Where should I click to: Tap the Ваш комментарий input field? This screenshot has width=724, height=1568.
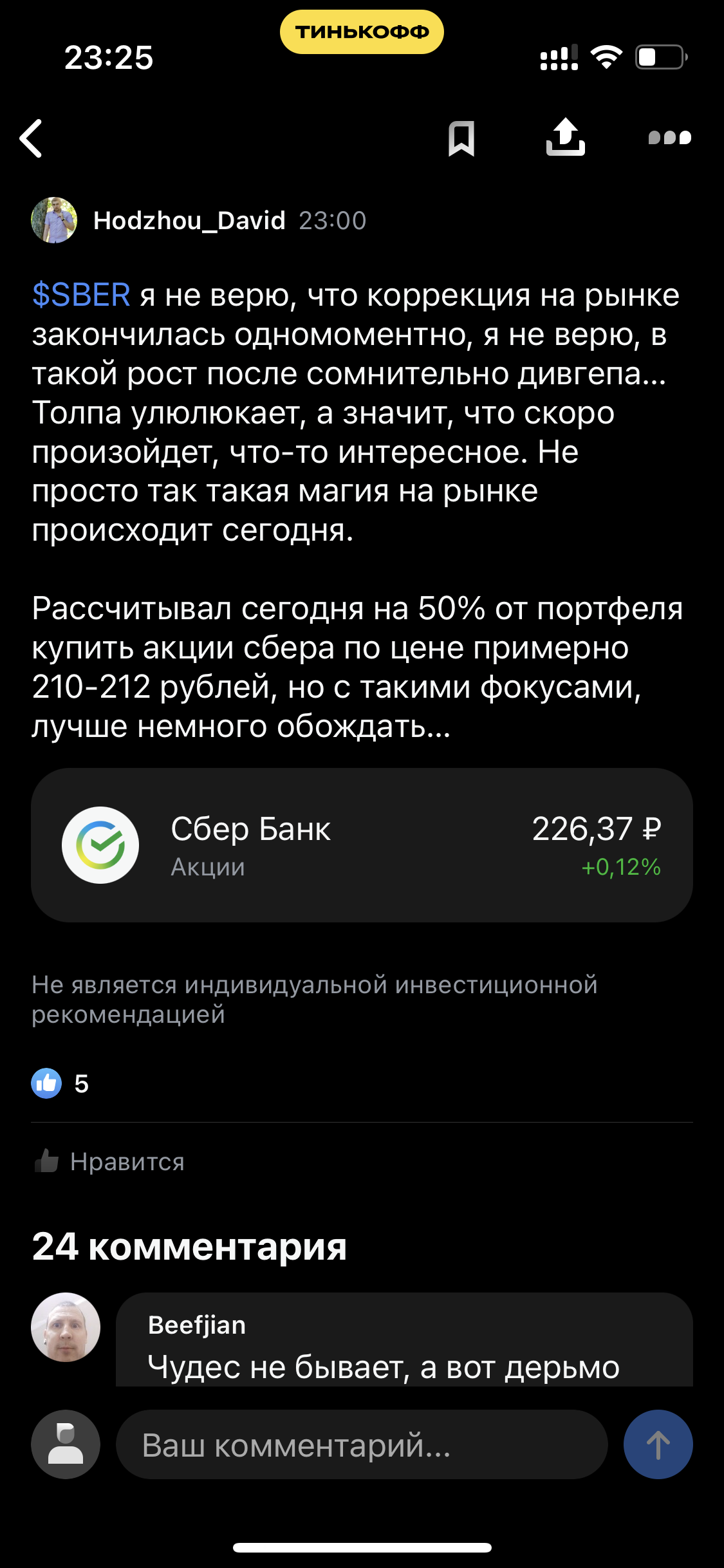(x=362, y=1445)
